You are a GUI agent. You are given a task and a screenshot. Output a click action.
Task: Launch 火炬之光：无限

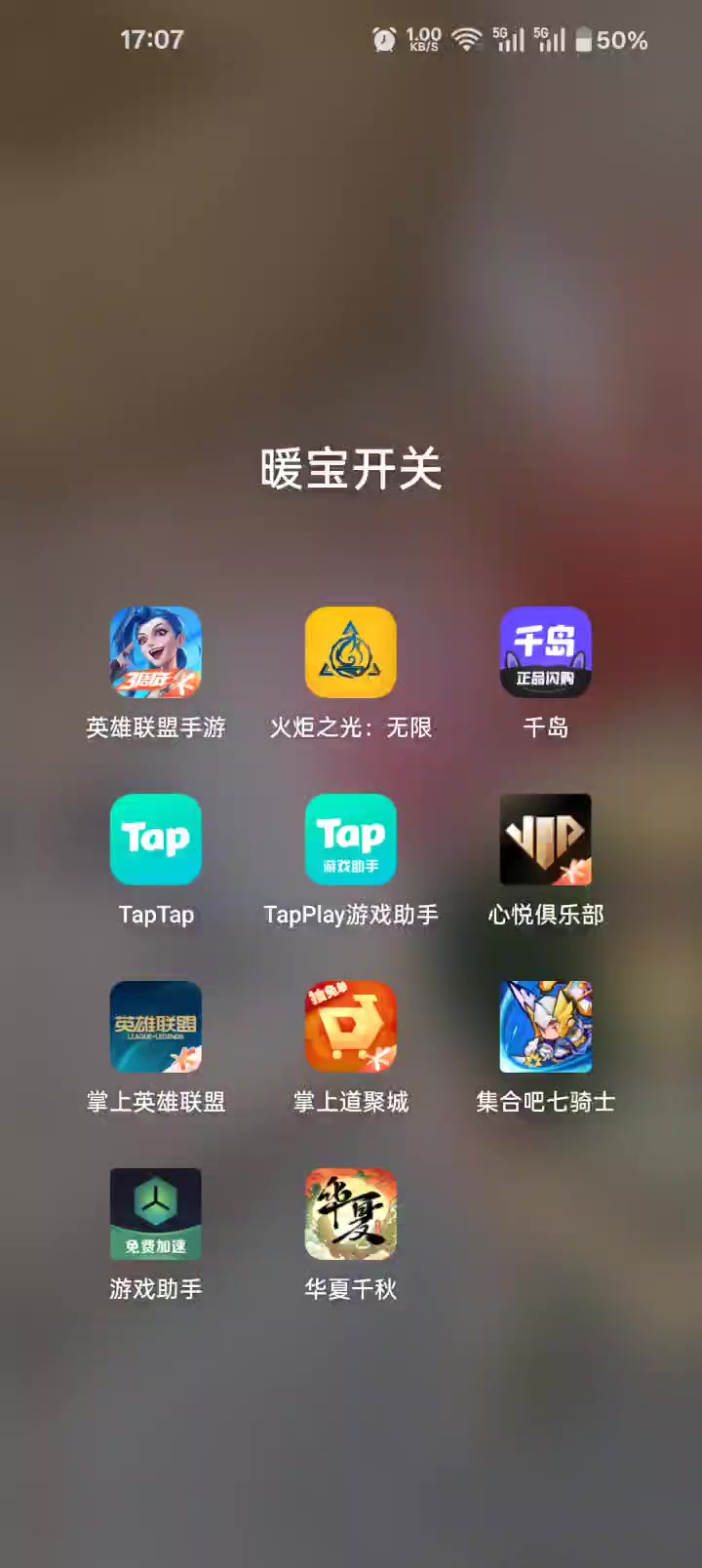point(351,652)
